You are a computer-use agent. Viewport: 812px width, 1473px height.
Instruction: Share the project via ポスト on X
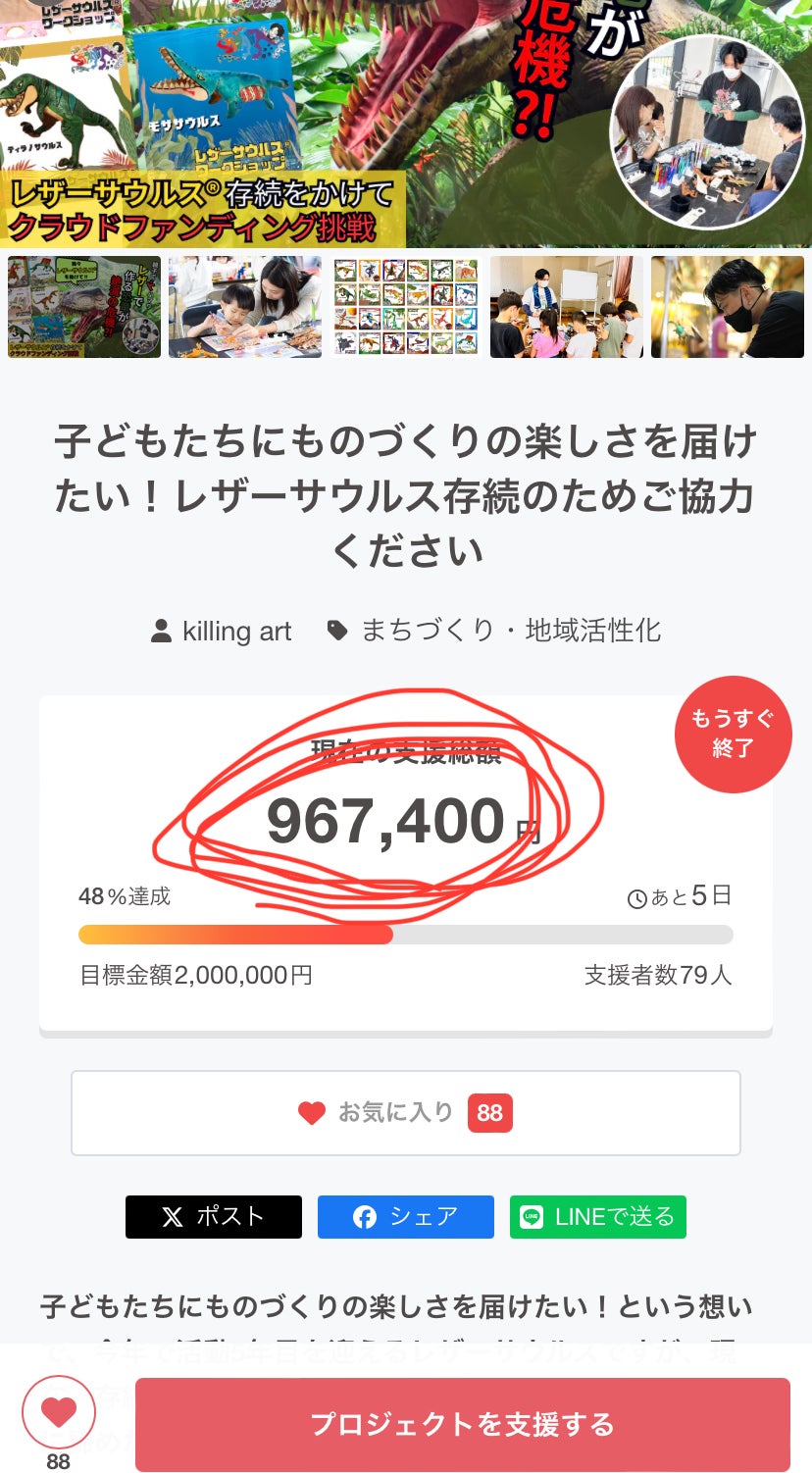pyautogui.click(x=214, y=1217)
